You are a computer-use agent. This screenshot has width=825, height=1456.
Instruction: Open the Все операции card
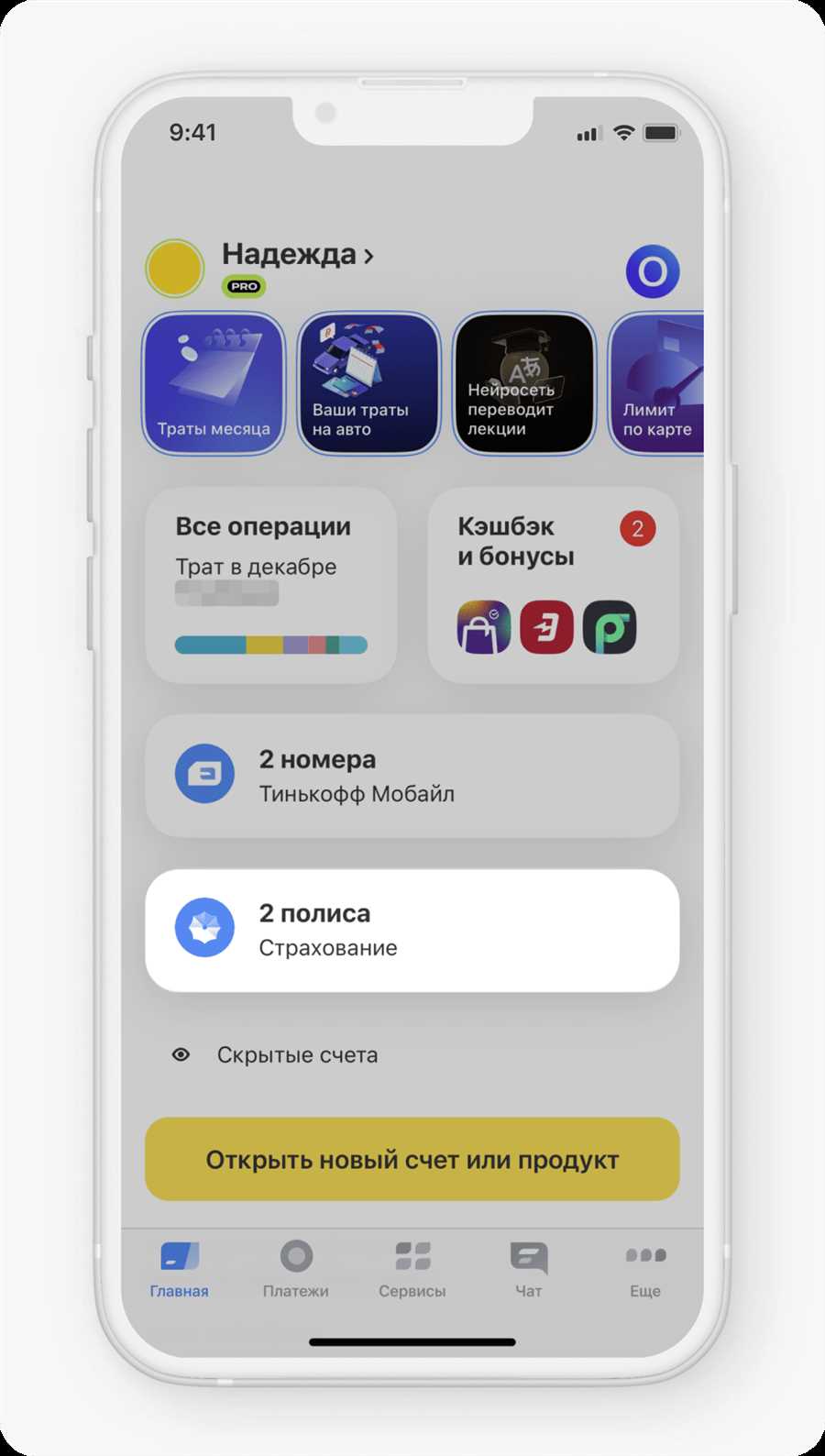(x=271, y=585)
